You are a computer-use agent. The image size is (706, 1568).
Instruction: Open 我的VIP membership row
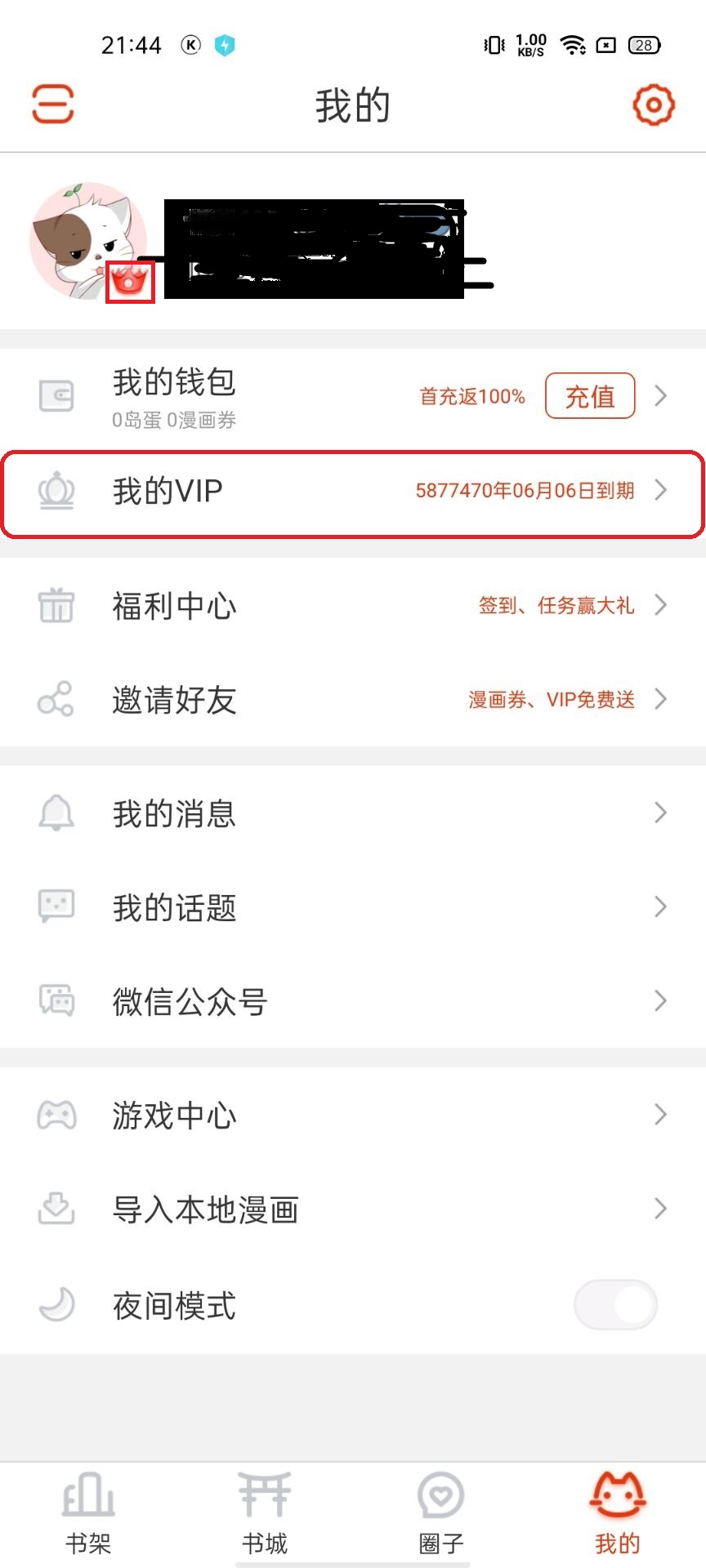pyautogui.click(x=353, y=492)
